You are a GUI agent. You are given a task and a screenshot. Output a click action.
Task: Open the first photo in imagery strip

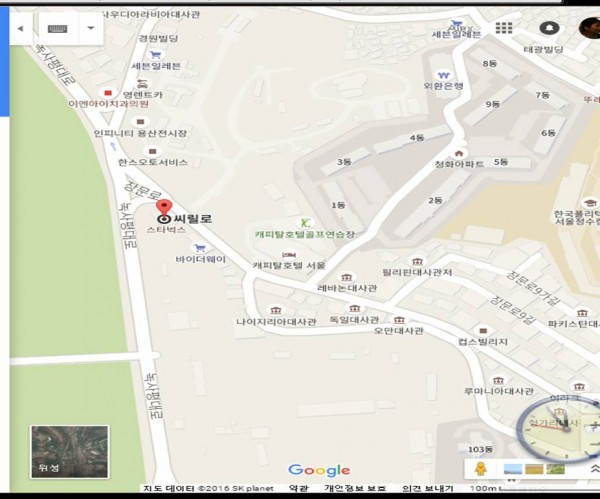coord(513,469)
